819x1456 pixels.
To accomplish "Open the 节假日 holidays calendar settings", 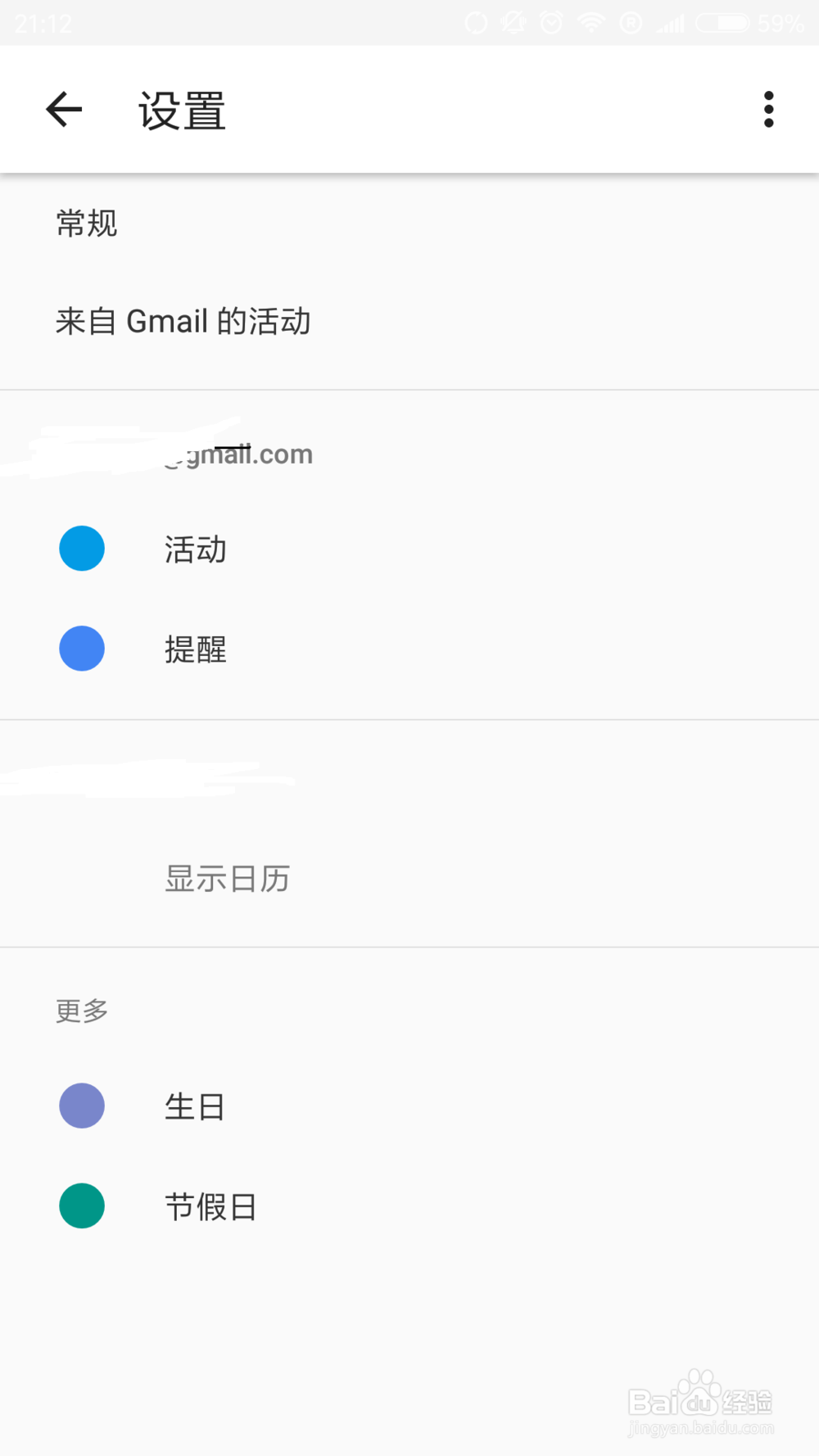I will 409,1206.
